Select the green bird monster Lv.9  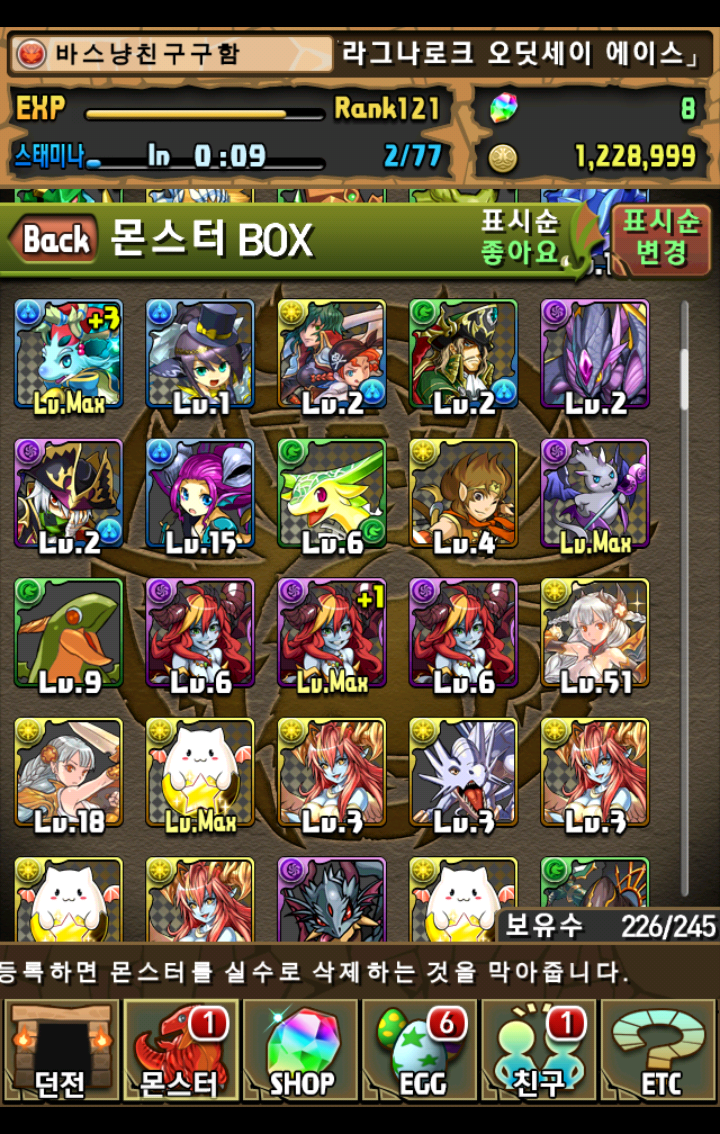68,633
